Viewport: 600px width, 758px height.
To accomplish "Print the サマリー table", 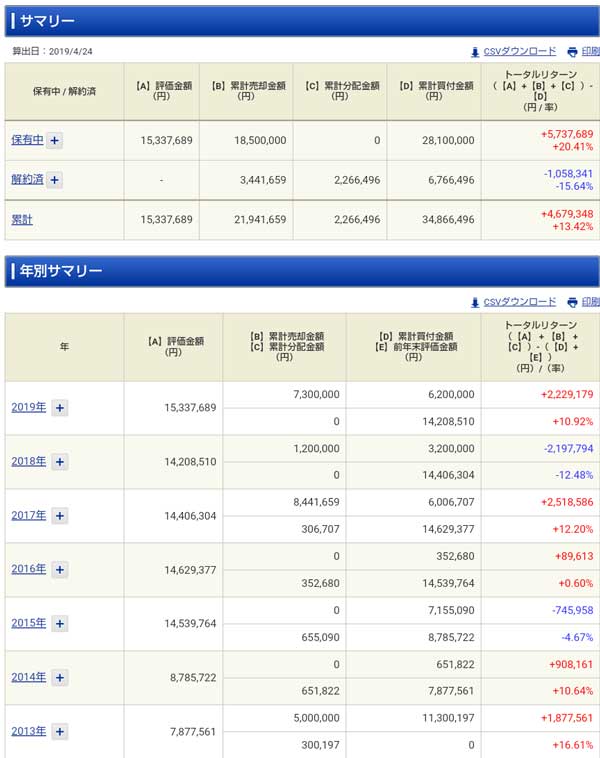I will tap(589, 51).
